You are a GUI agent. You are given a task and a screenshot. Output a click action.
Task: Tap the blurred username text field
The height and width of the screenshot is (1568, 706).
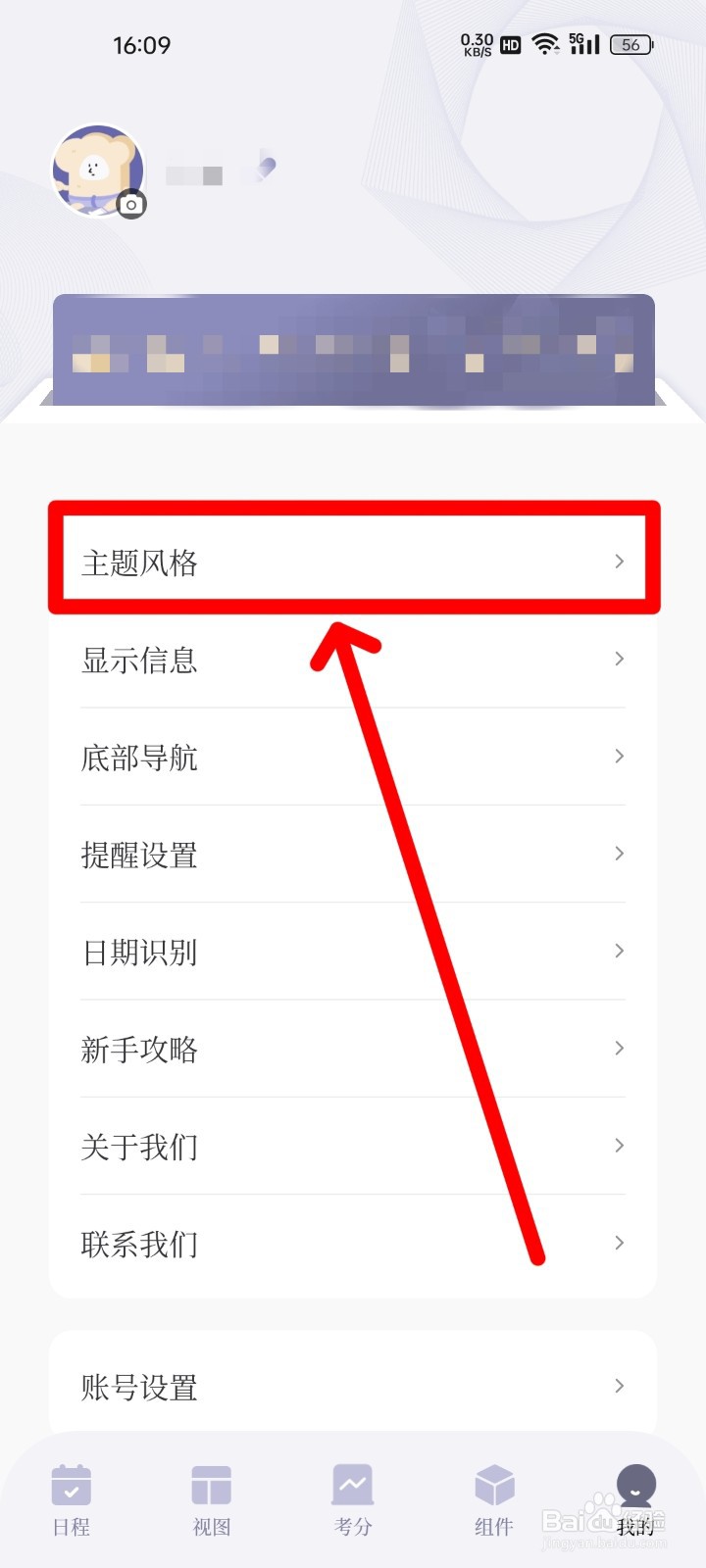[x=194, y=172]
